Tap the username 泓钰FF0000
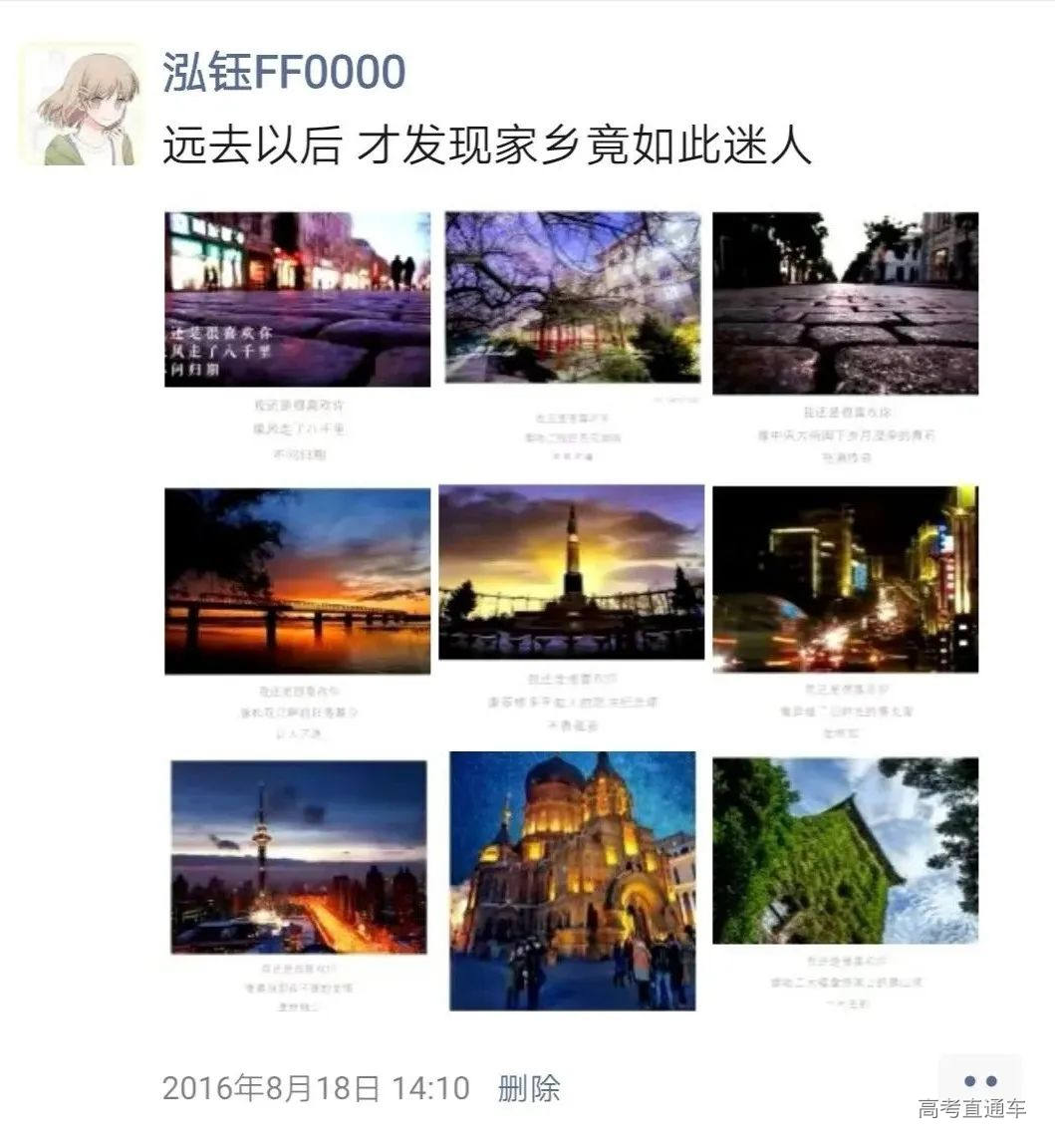1055x1148 pixels. pos(284,73)
